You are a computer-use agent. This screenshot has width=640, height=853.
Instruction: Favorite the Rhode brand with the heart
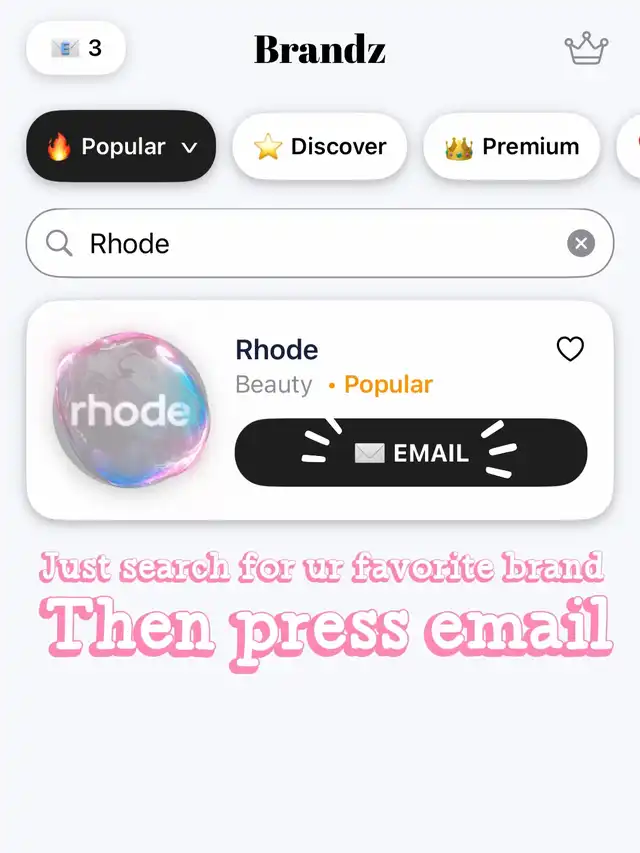tap(570, 349)
